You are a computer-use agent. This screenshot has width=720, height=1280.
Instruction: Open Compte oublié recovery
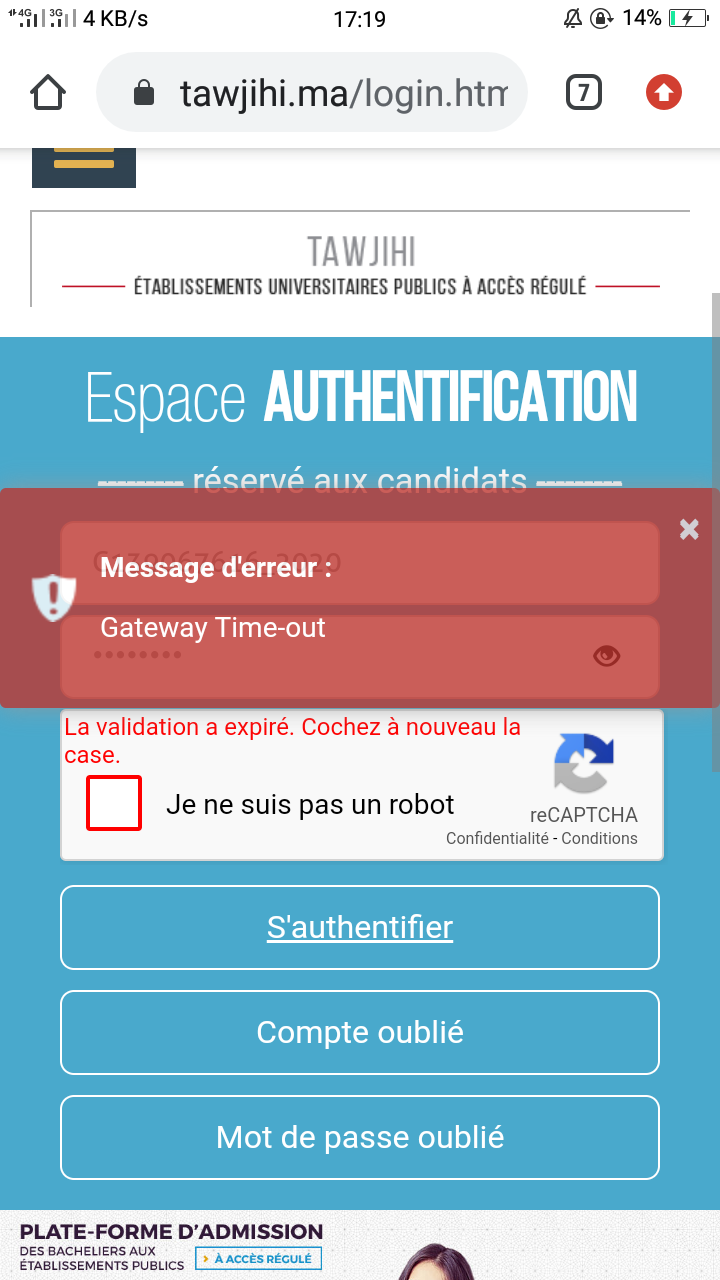click(360, 1032)
